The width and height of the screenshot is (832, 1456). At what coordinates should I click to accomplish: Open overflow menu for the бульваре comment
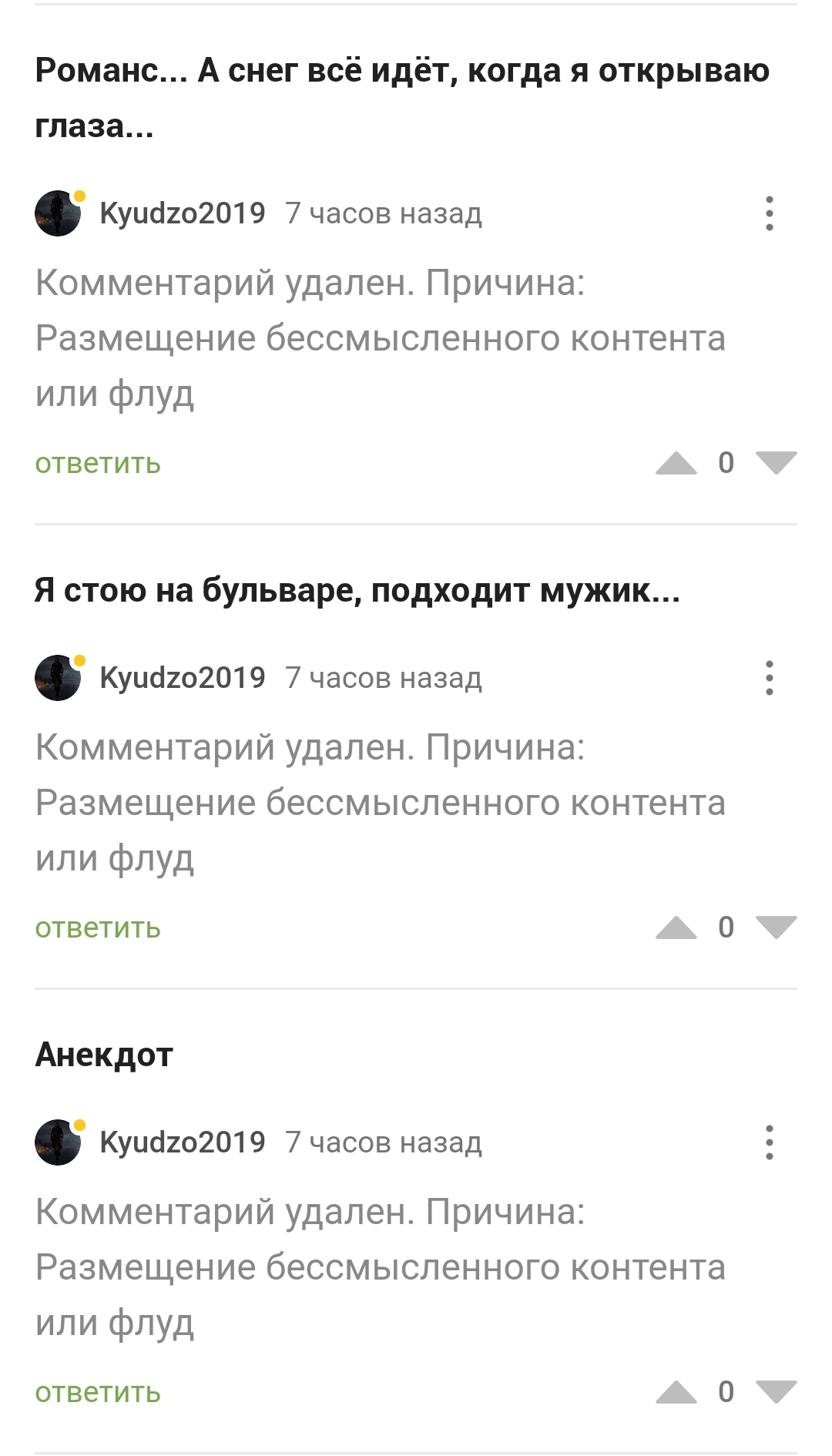(769, 678)
